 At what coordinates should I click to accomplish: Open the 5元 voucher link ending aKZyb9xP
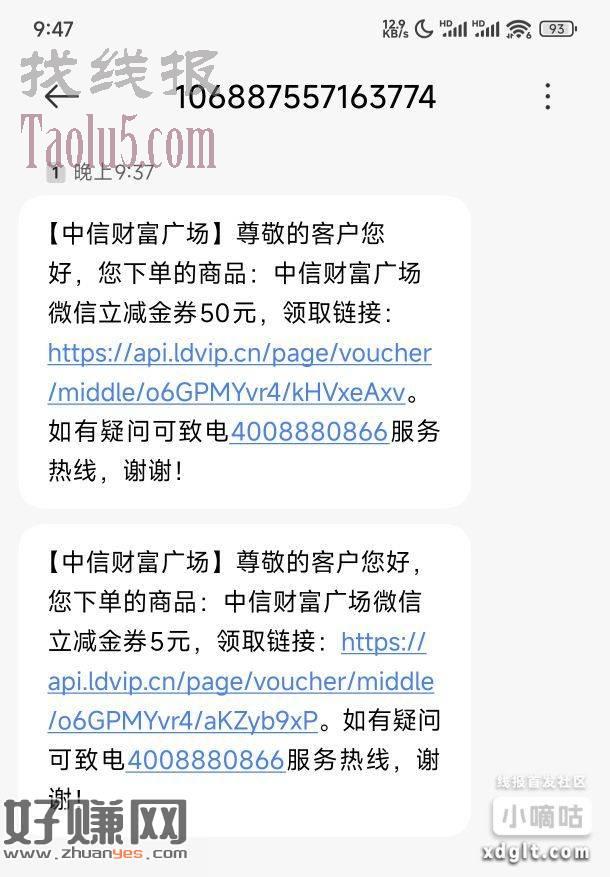pos(240,682)
